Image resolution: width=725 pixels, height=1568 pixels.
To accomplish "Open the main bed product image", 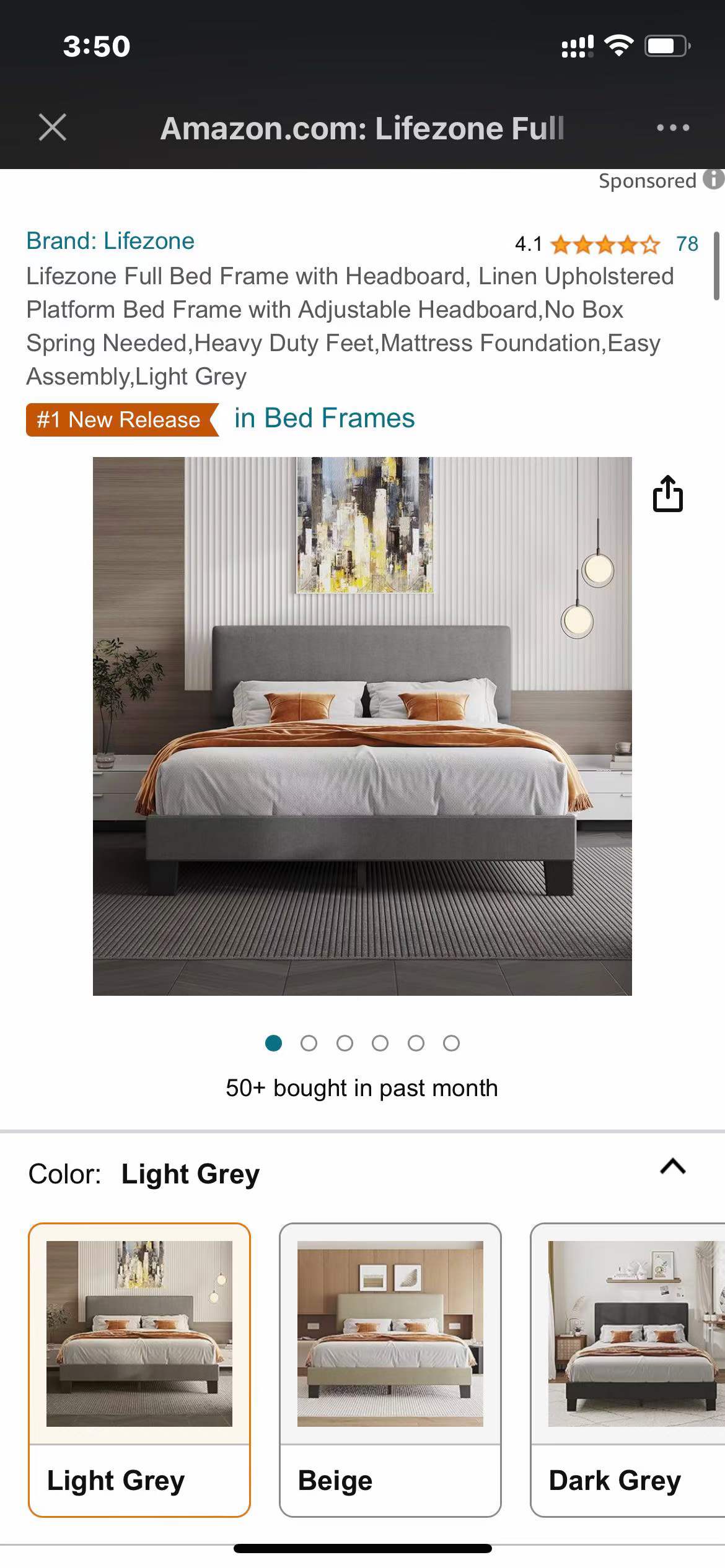I will pyautogui.click(x=362, y=726).
